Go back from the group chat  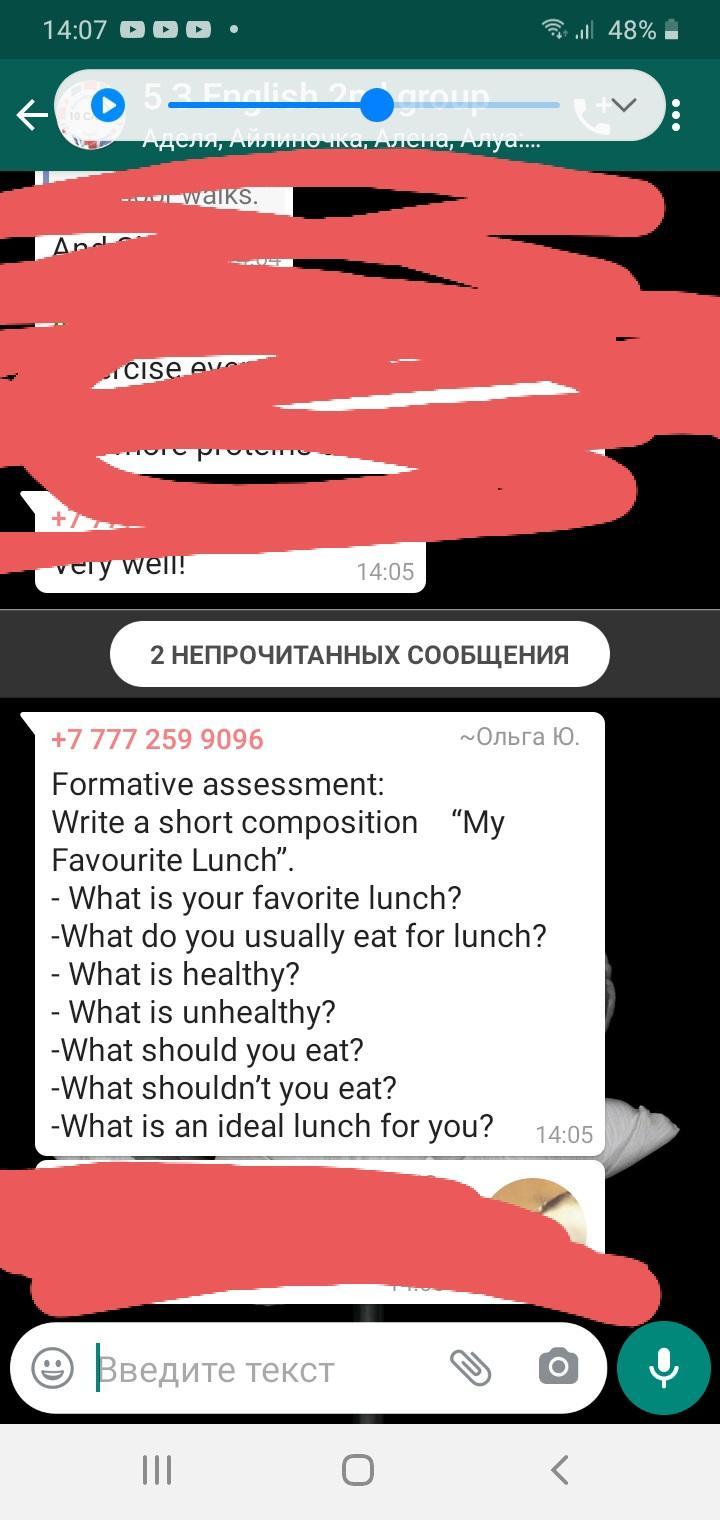(32, 115)
